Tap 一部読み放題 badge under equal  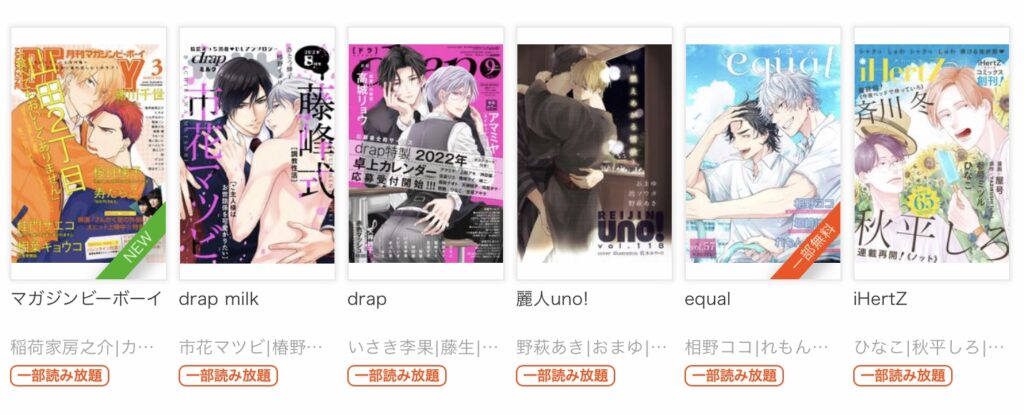(735, 376)
